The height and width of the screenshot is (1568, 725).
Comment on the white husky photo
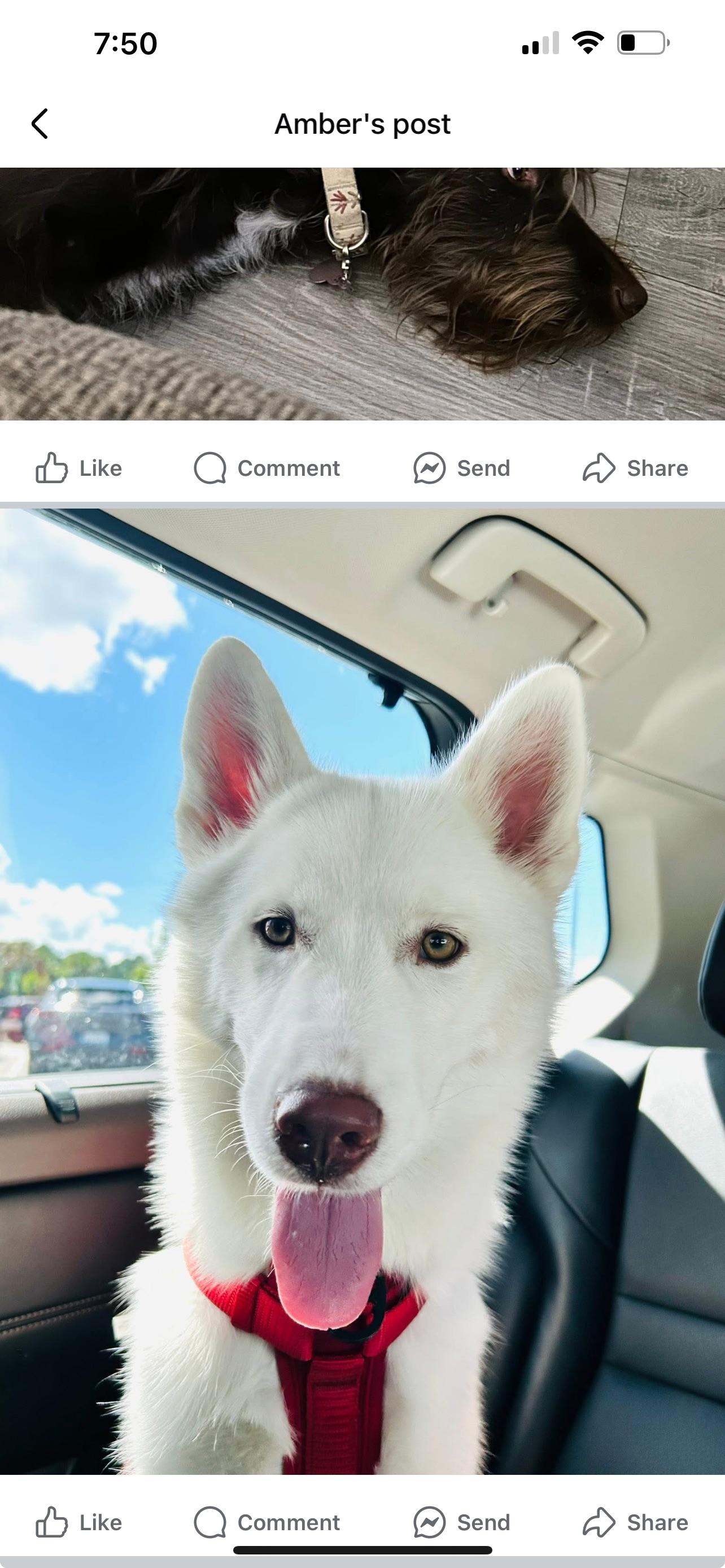click(267, 1522)
